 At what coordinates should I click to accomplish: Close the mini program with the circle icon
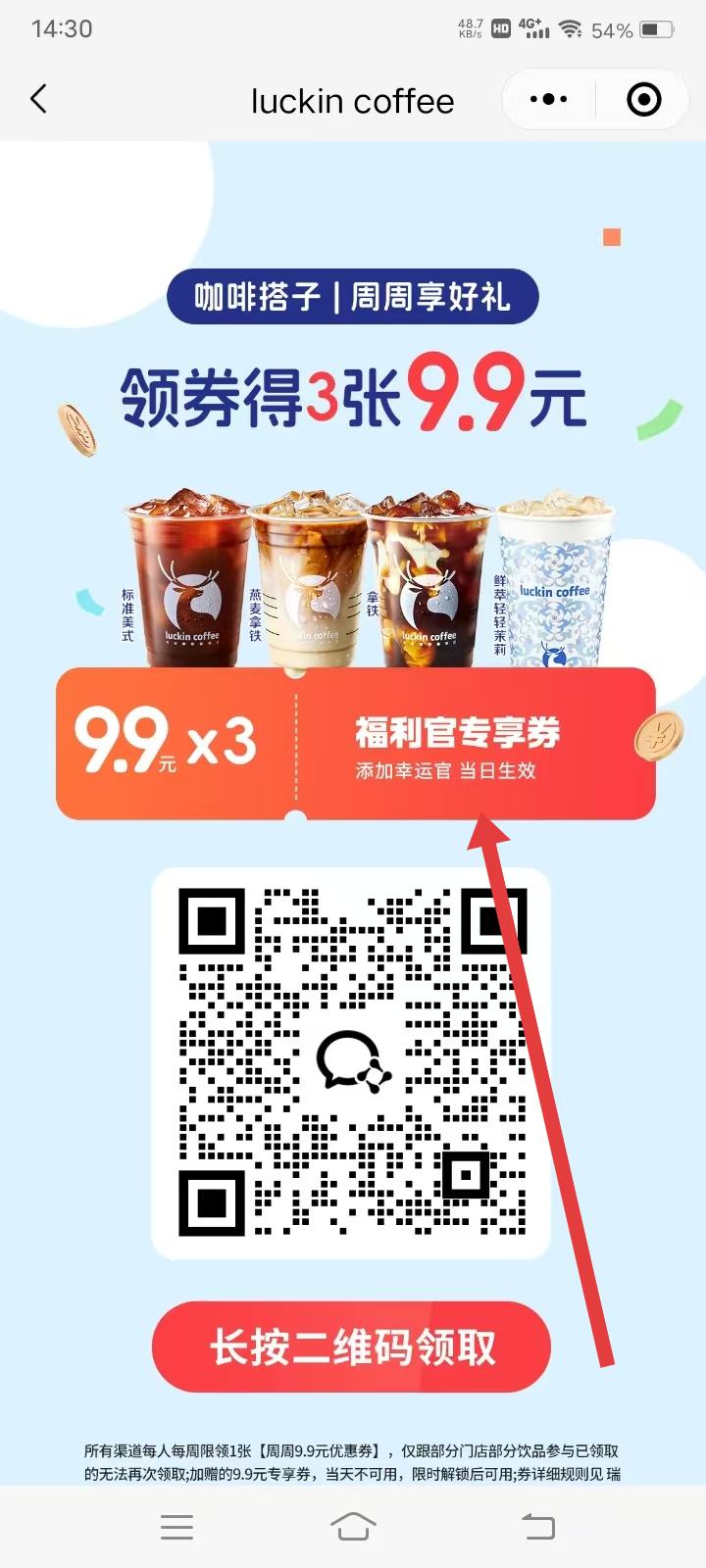coord(643,99)
